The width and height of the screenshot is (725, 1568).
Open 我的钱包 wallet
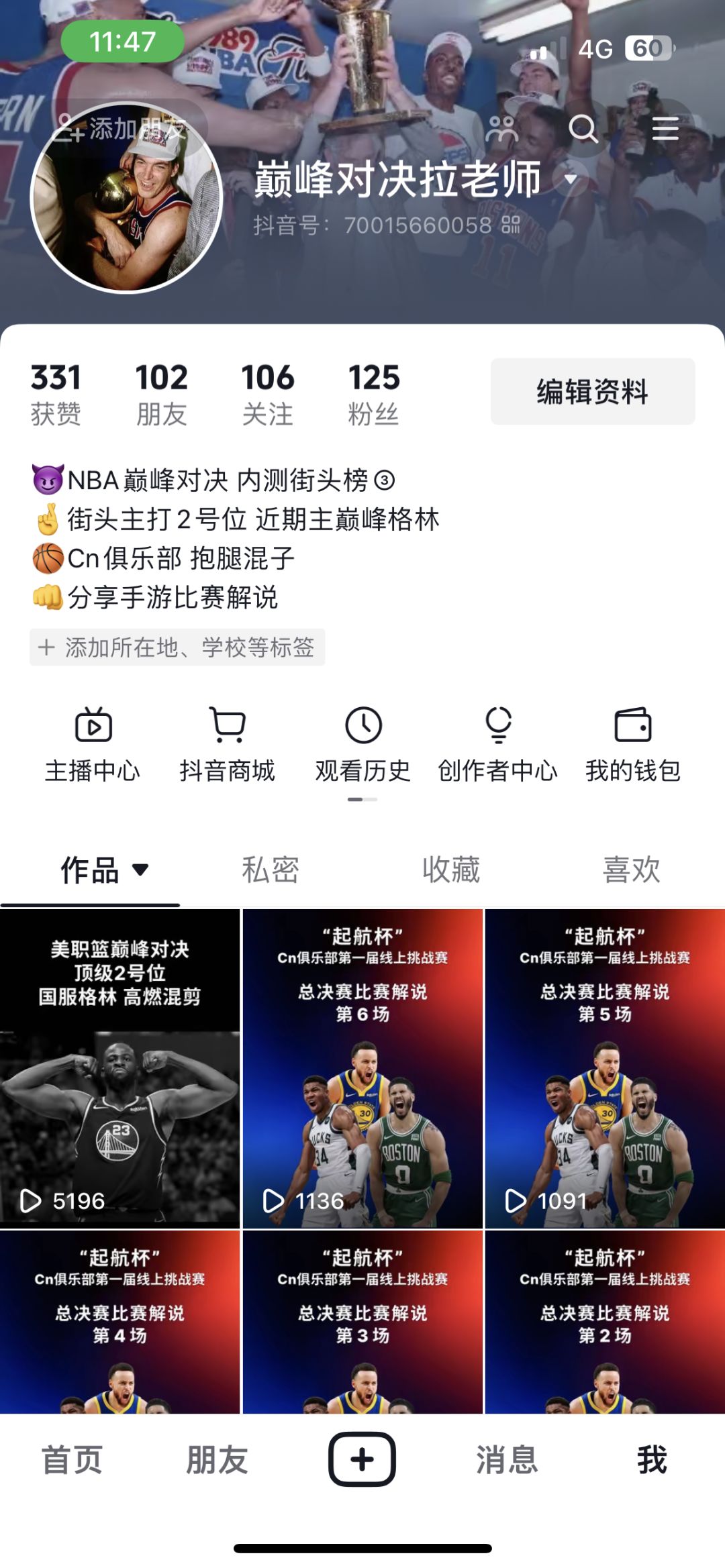(632, 741)
